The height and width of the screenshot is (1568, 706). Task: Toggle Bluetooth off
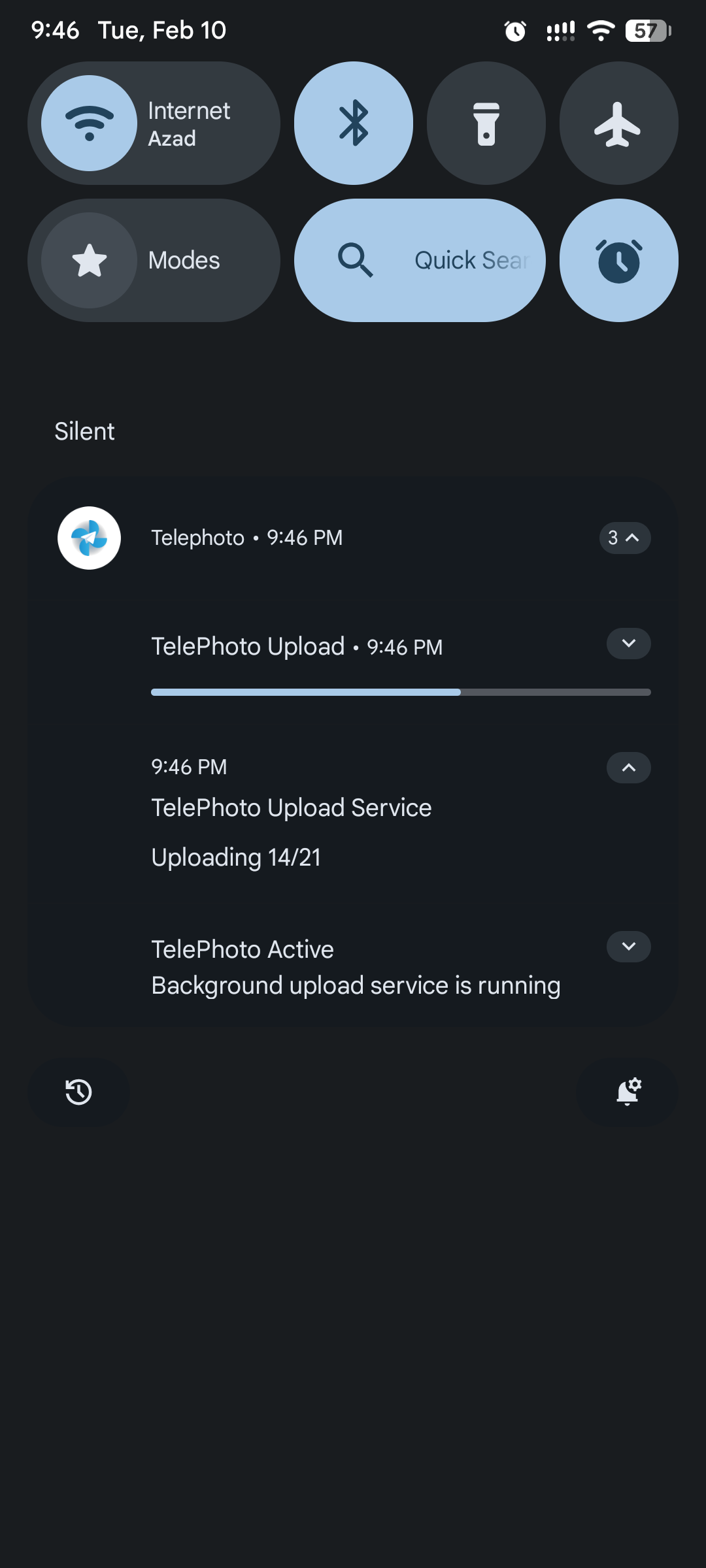point(353,122)
